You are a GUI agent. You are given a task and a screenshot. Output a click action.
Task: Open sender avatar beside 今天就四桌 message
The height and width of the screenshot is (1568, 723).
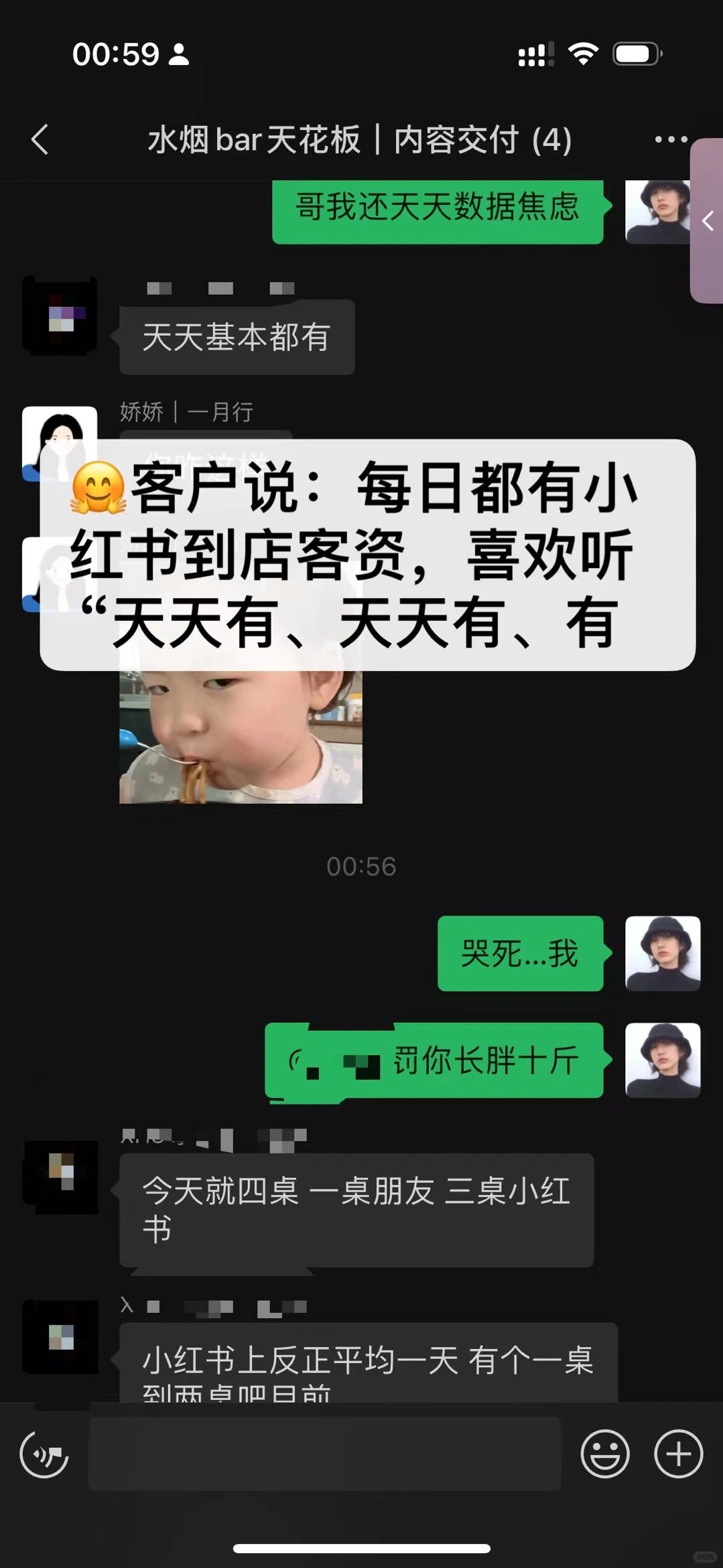[60, 1177]
